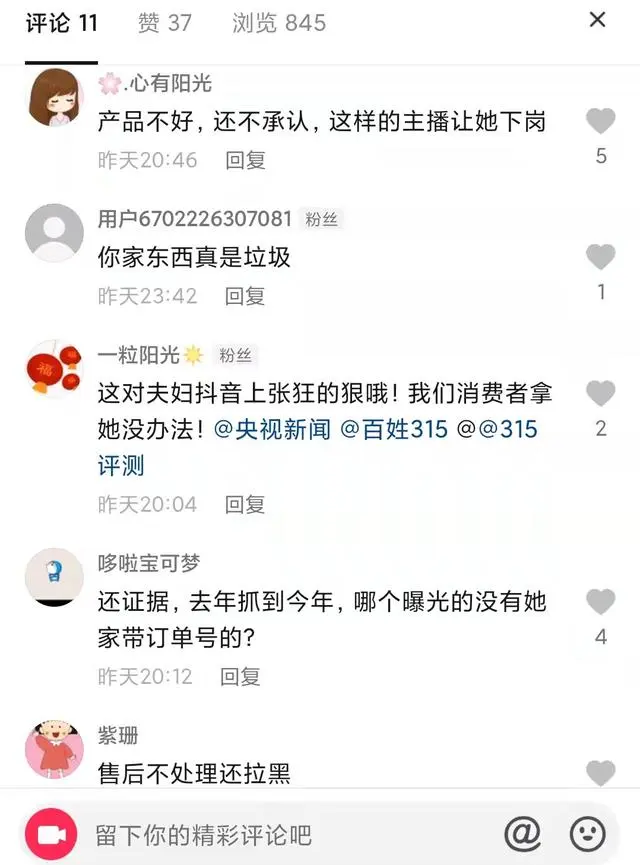Switch to the 赞 37 tab
Image resolution: width=640 pixels, height=865 pixels.
pyautogui.click(x=164, y=22)
